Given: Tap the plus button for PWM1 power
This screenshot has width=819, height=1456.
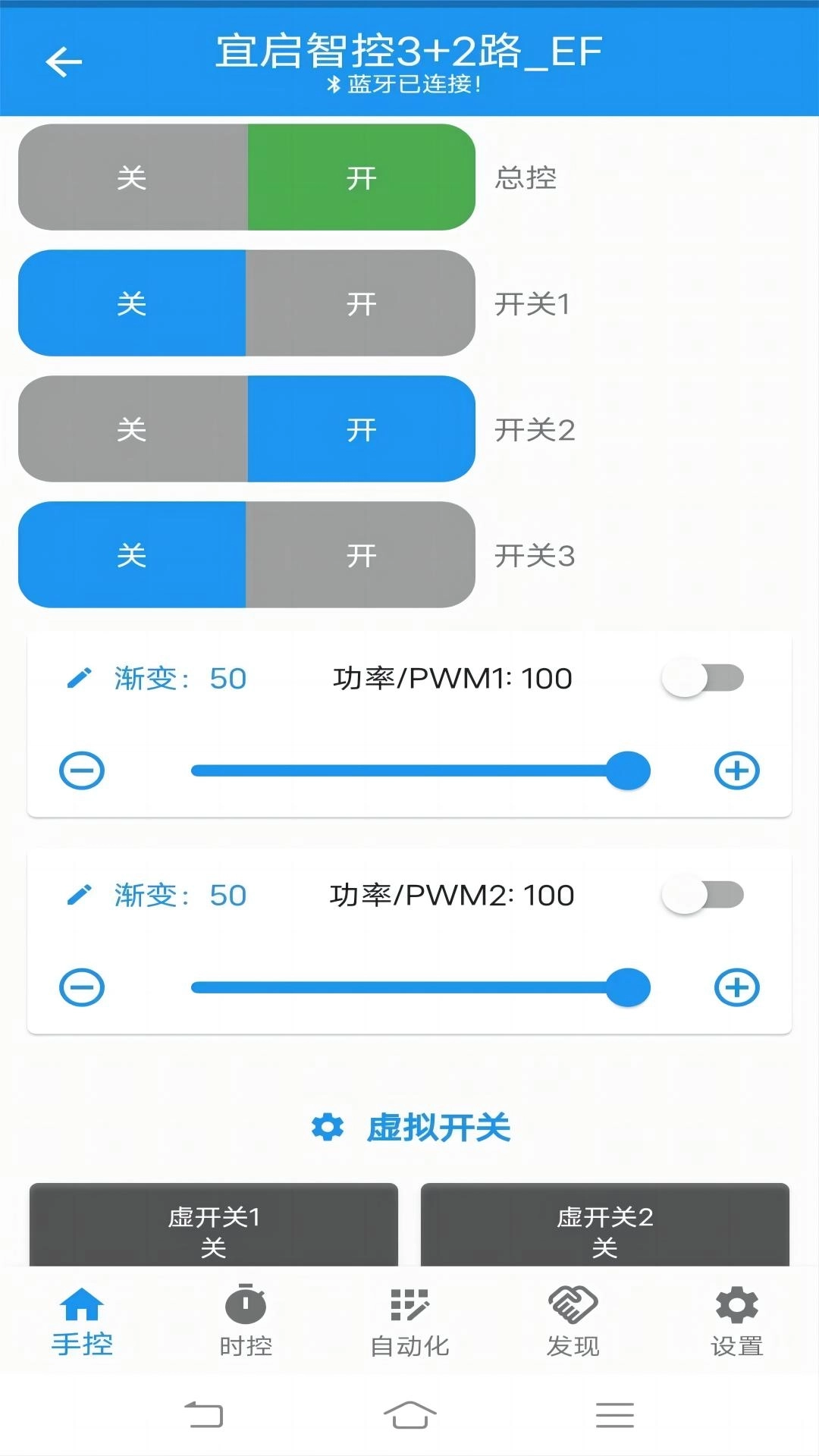Looking at the screenshot, I should (x=736, y=770).
